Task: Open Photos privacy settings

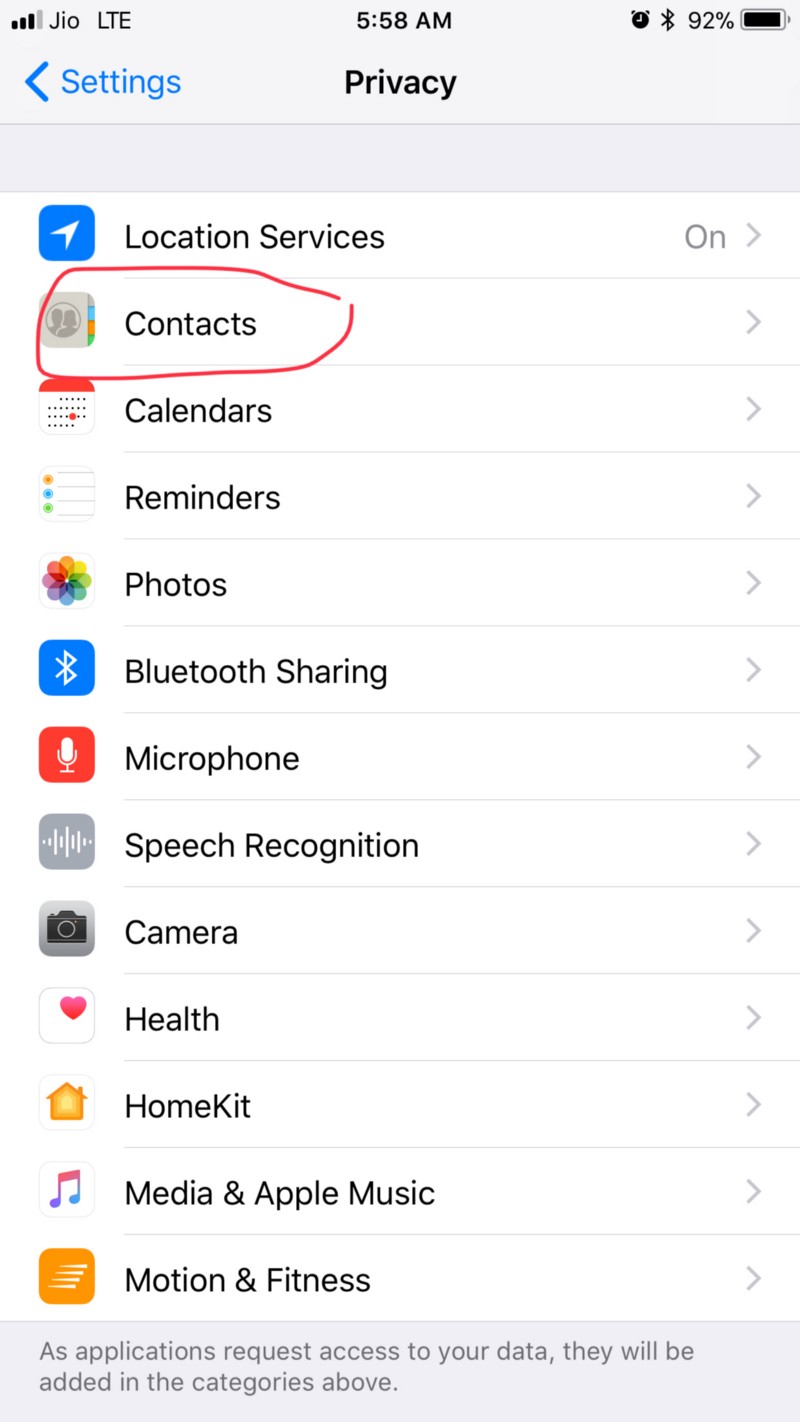Action: pos(400,584)
